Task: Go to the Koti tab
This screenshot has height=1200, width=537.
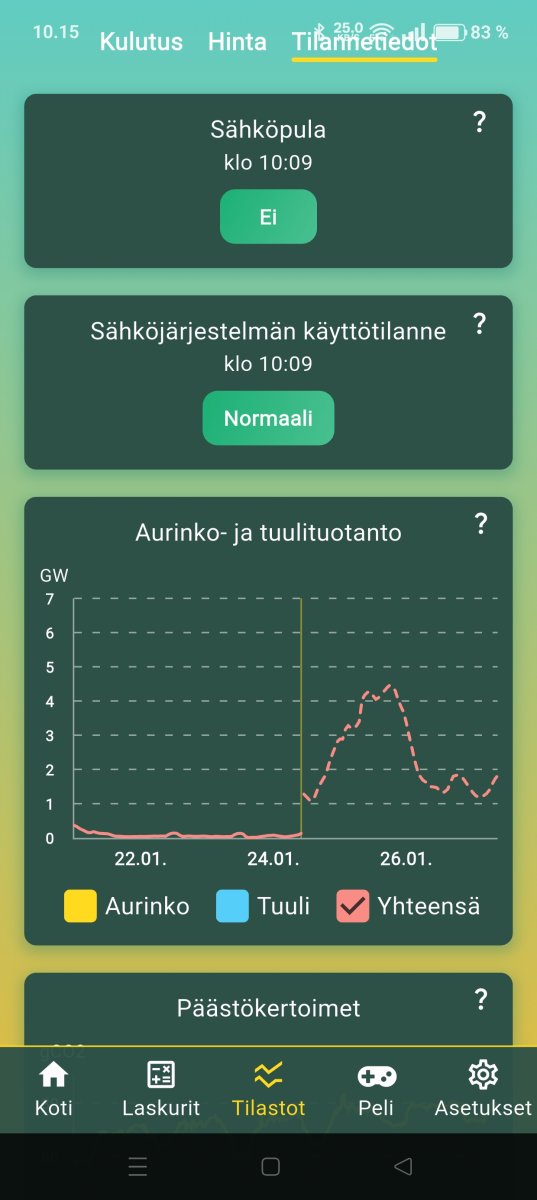Action: [x=54, y=1089]
